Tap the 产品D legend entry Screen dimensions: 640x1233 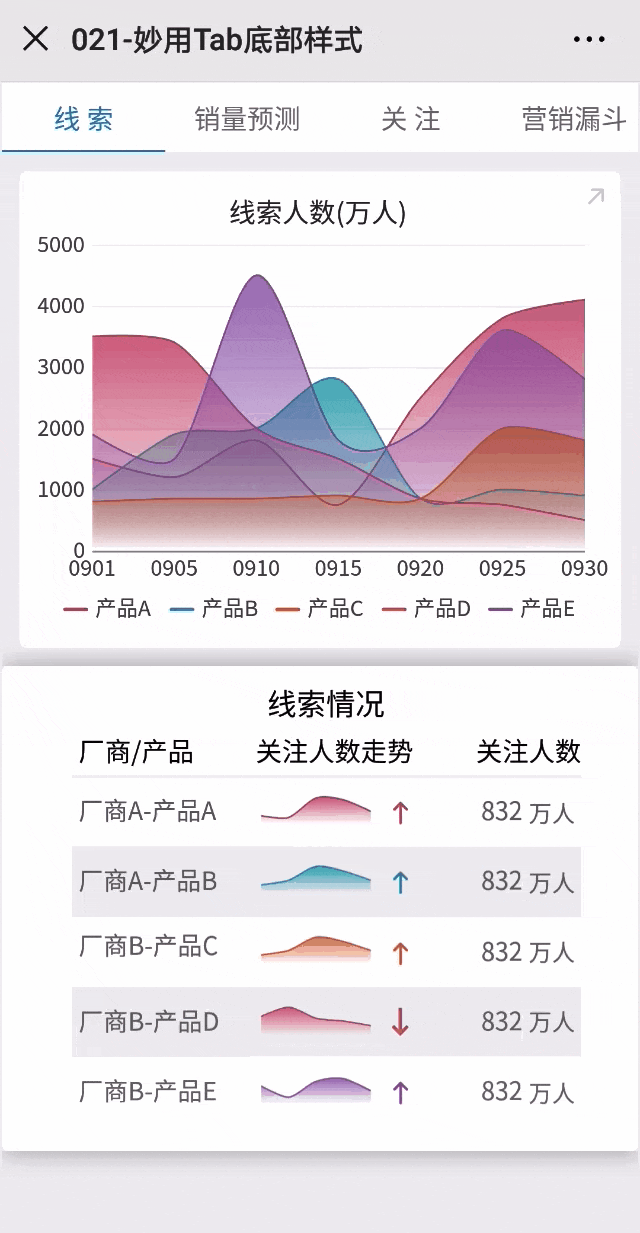(427, 609)
